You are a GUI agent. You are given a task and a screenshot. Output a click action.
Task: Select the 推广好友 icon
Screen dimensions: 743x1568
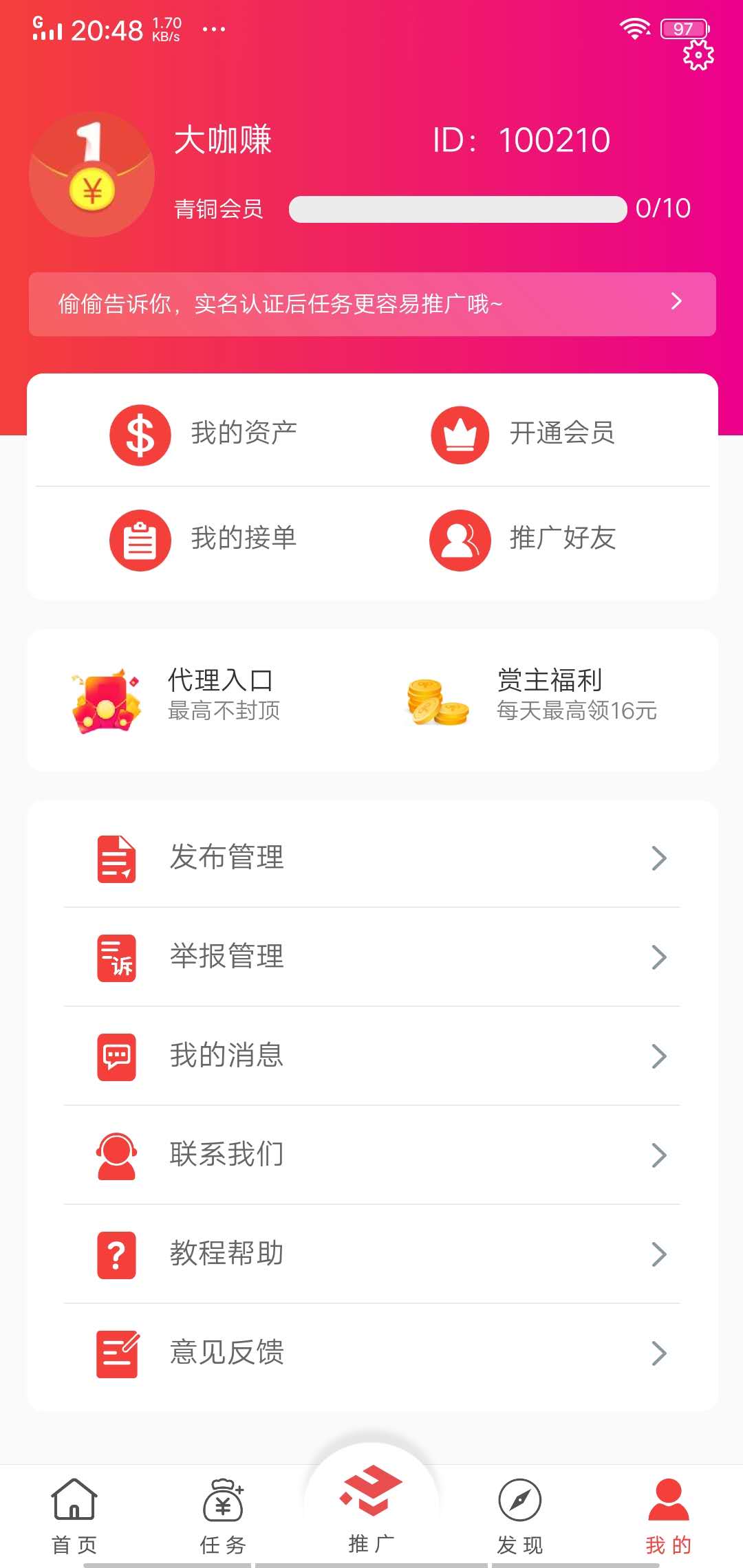(460, 540)
